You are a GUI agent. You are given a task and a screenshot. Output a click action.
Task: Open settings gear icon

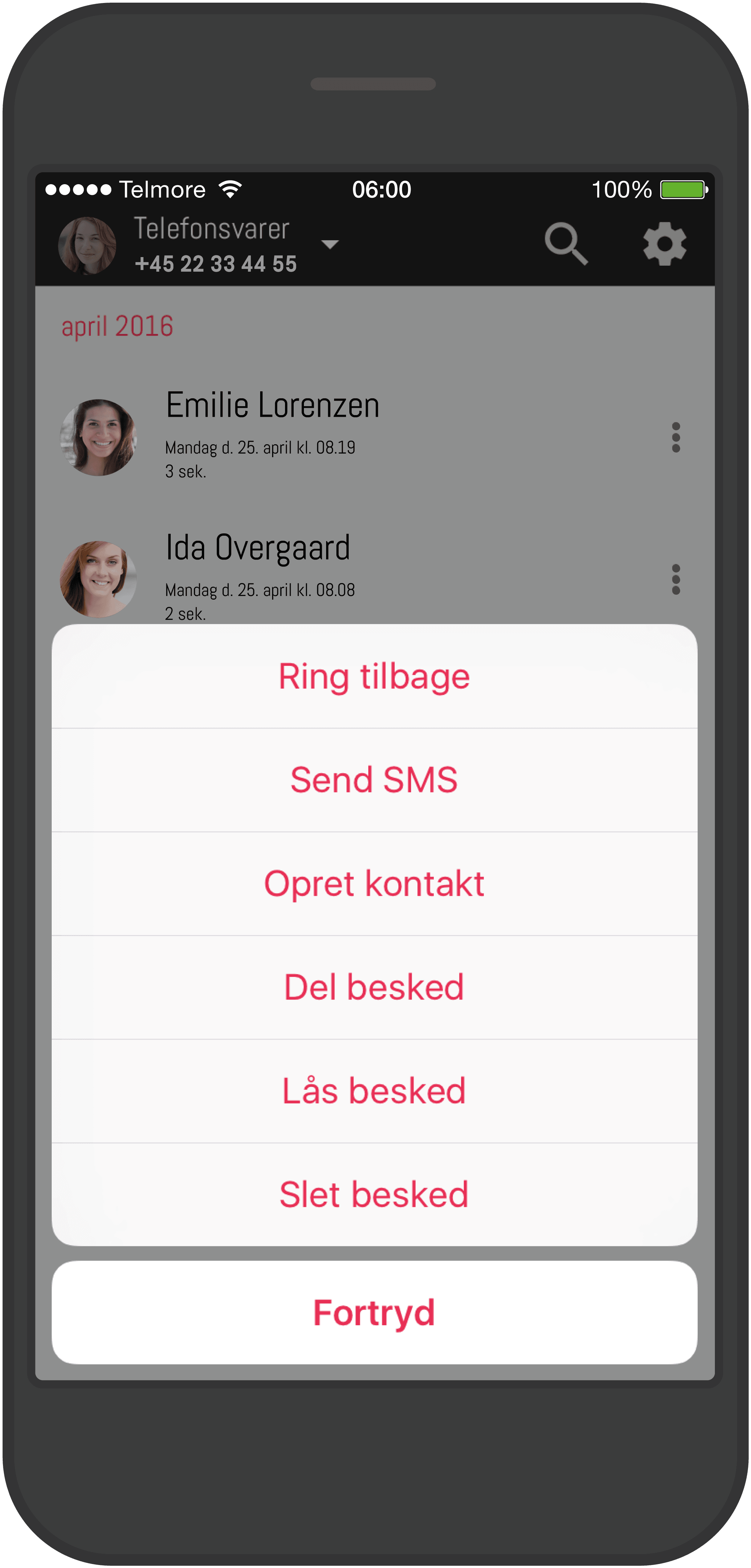click(664, 243)
